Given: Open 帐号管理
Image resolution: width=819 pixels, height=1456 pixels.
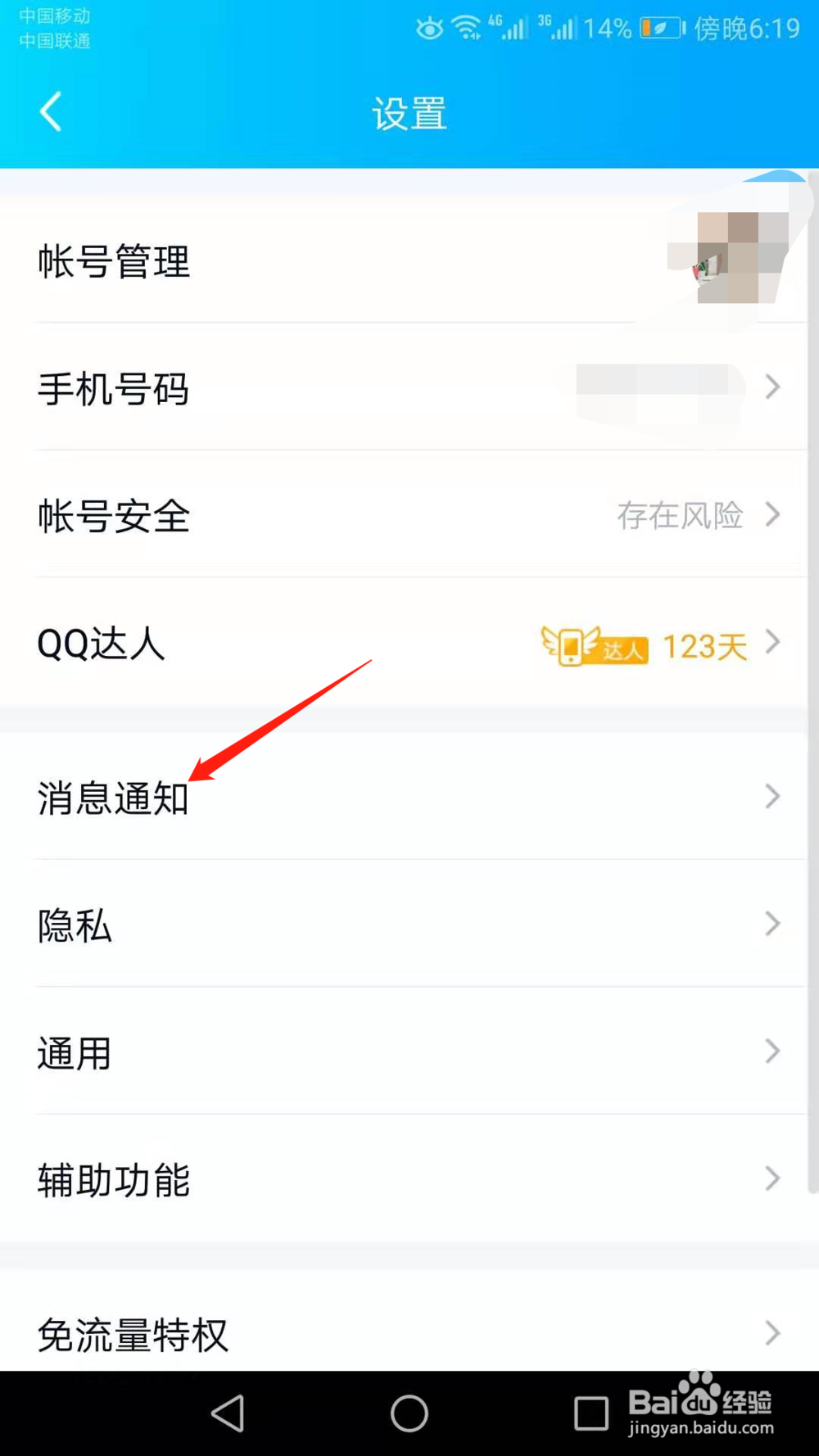Looking at the screenshot, I should tap(113, 262).
